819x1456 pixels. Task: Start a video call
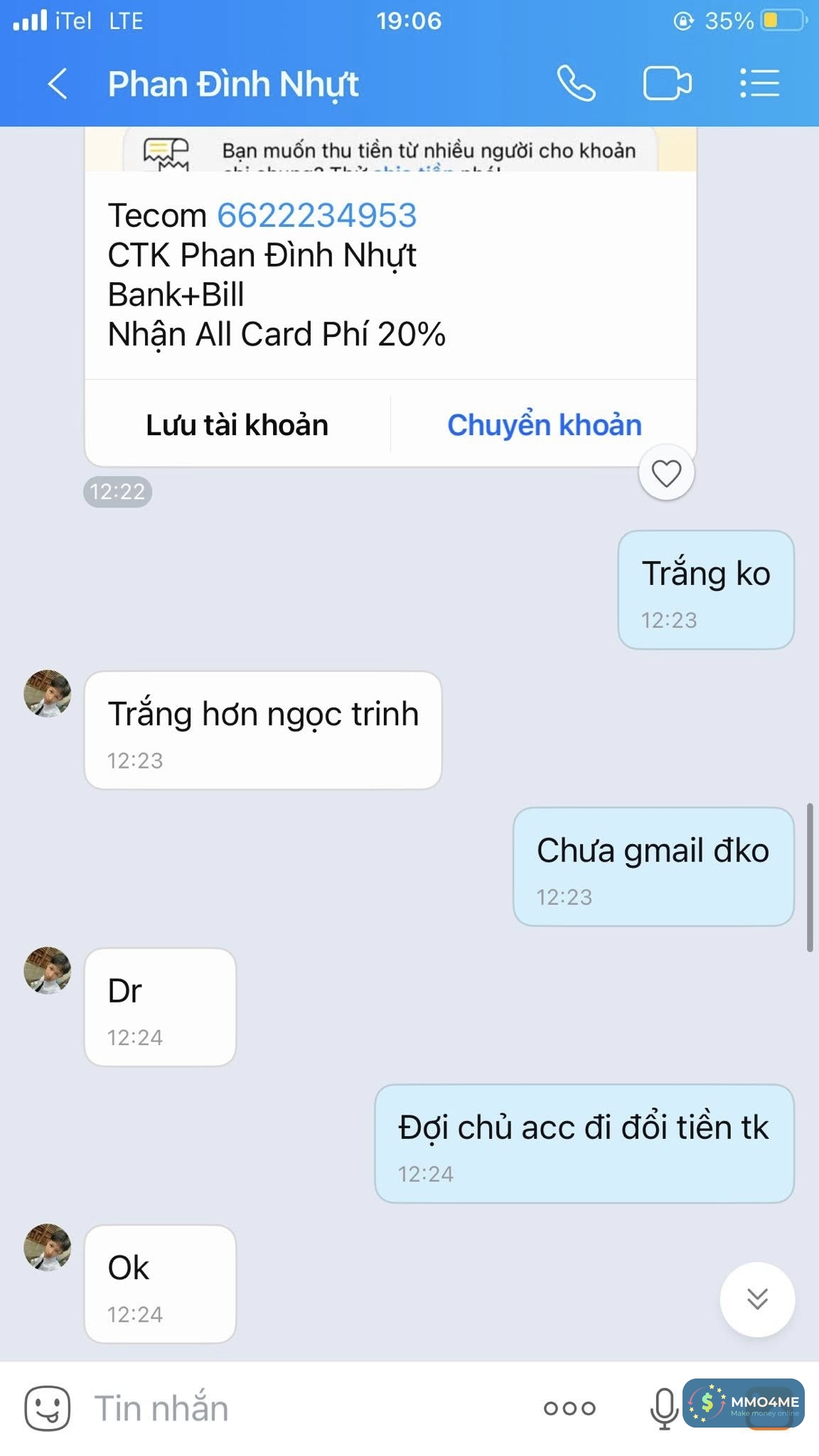[666, 84]
